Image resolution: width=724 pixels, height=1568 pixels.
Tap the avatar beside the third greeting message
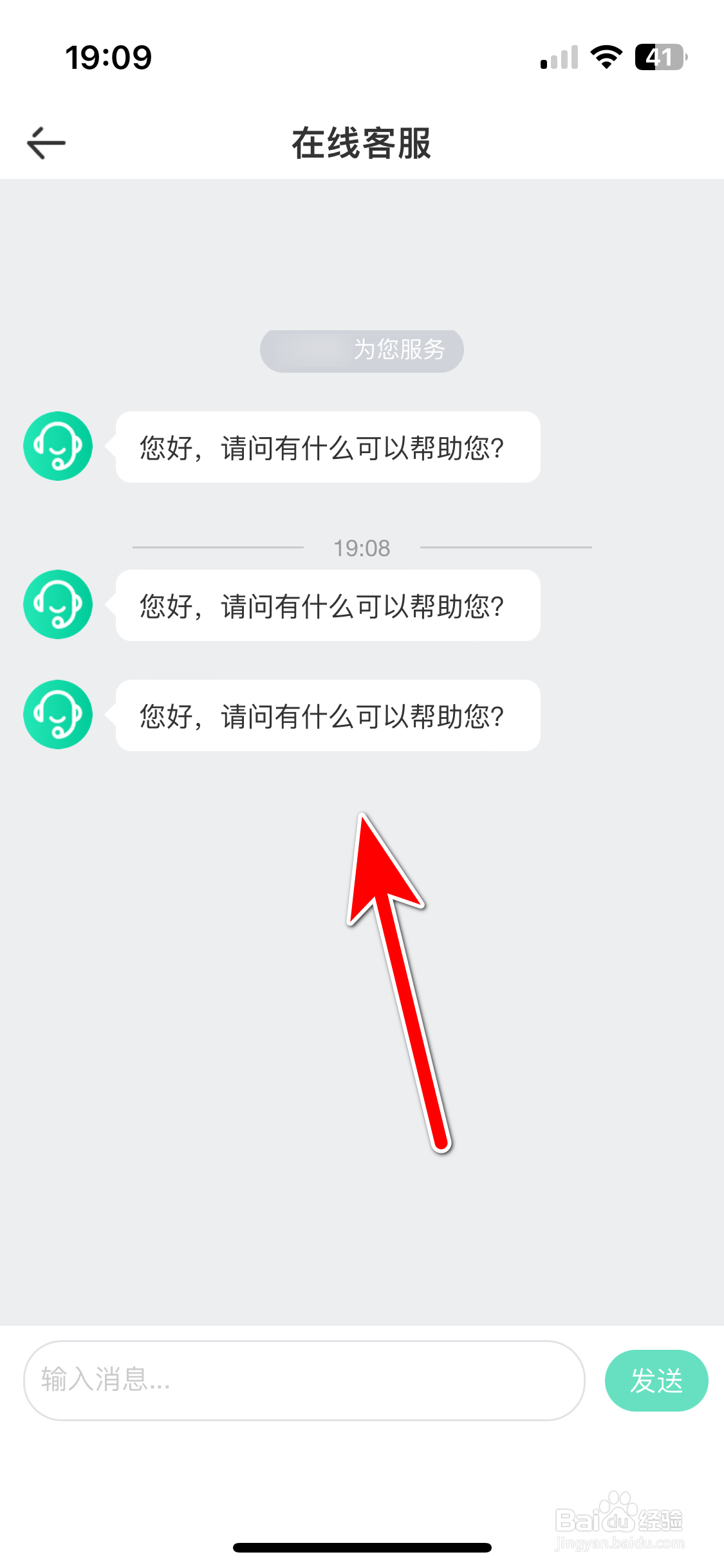click(57, 714)
